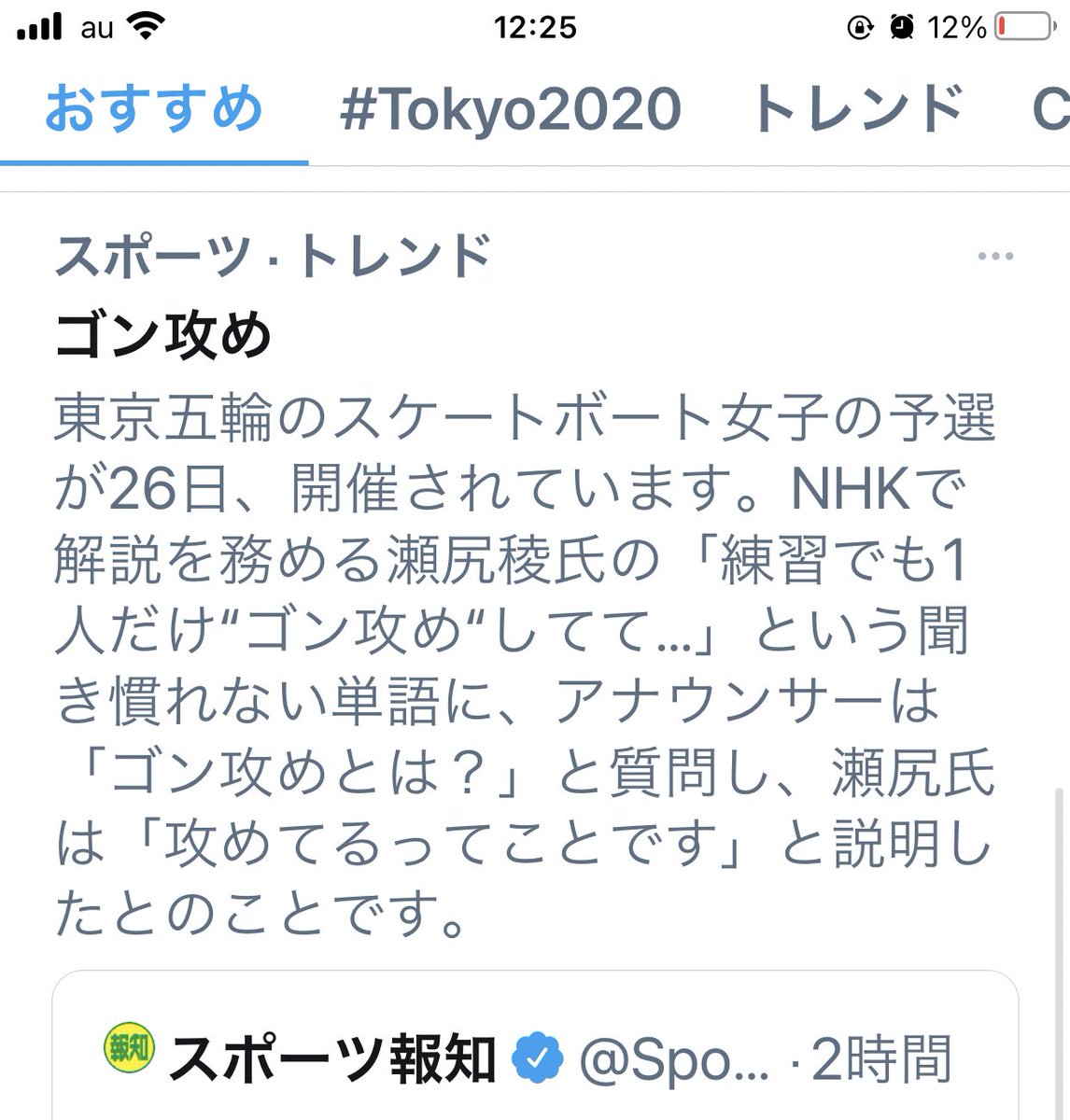1070x1120 pixels.
Task: Tap the alarm clock status icon
Action: coord(902,26)
